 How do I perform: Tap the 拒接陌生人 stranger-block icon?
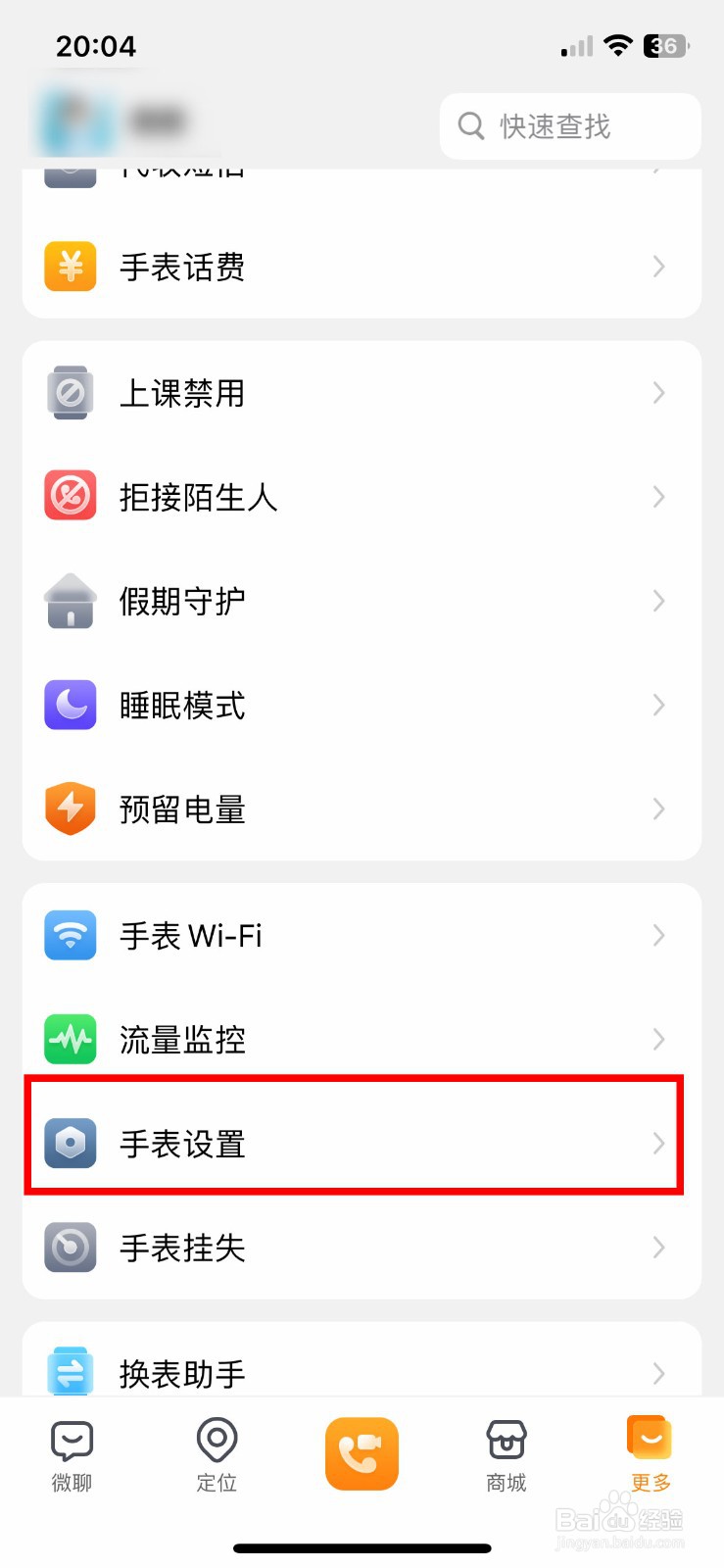pos(69,496)
